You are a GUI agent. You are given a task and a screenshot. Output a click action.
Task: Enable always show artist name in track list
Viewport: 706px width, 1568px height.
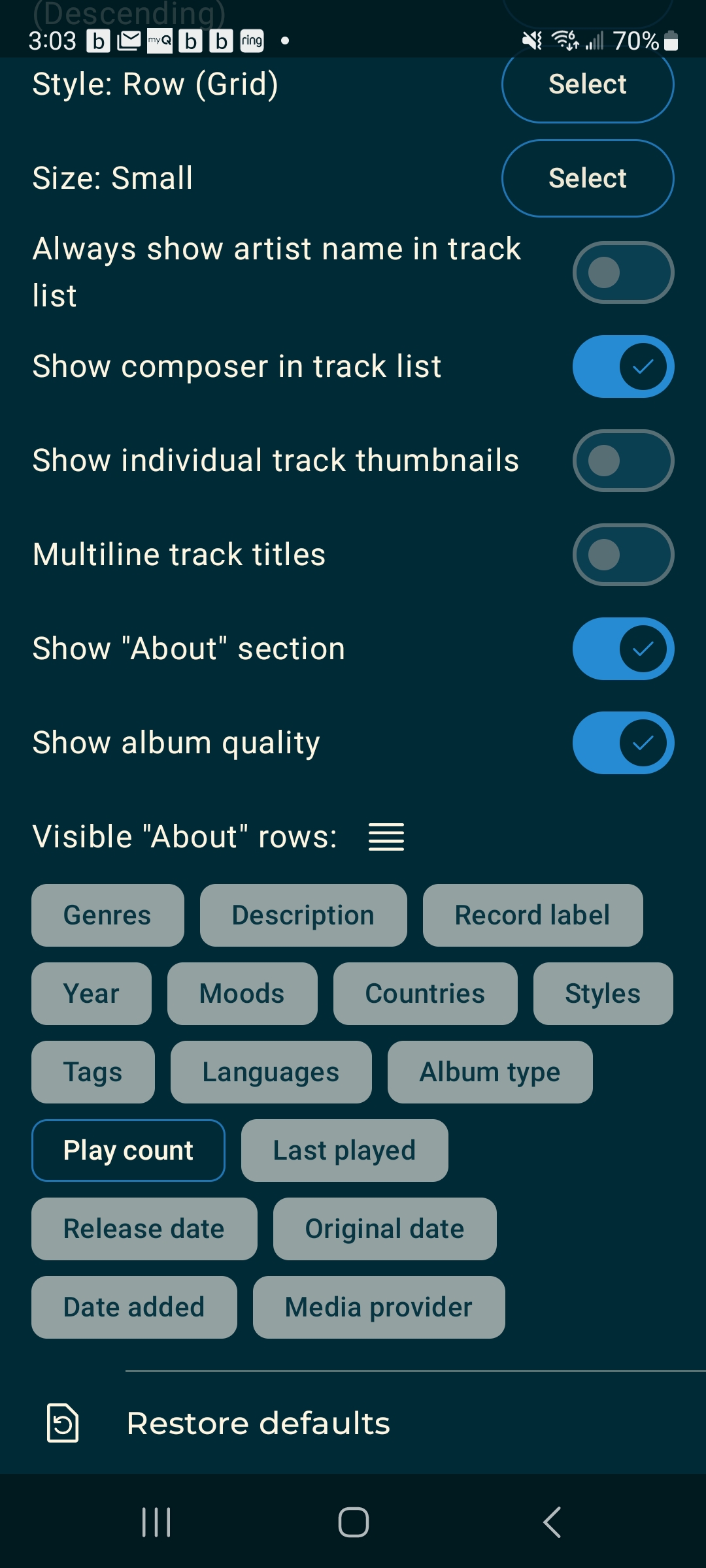point(623,272)
